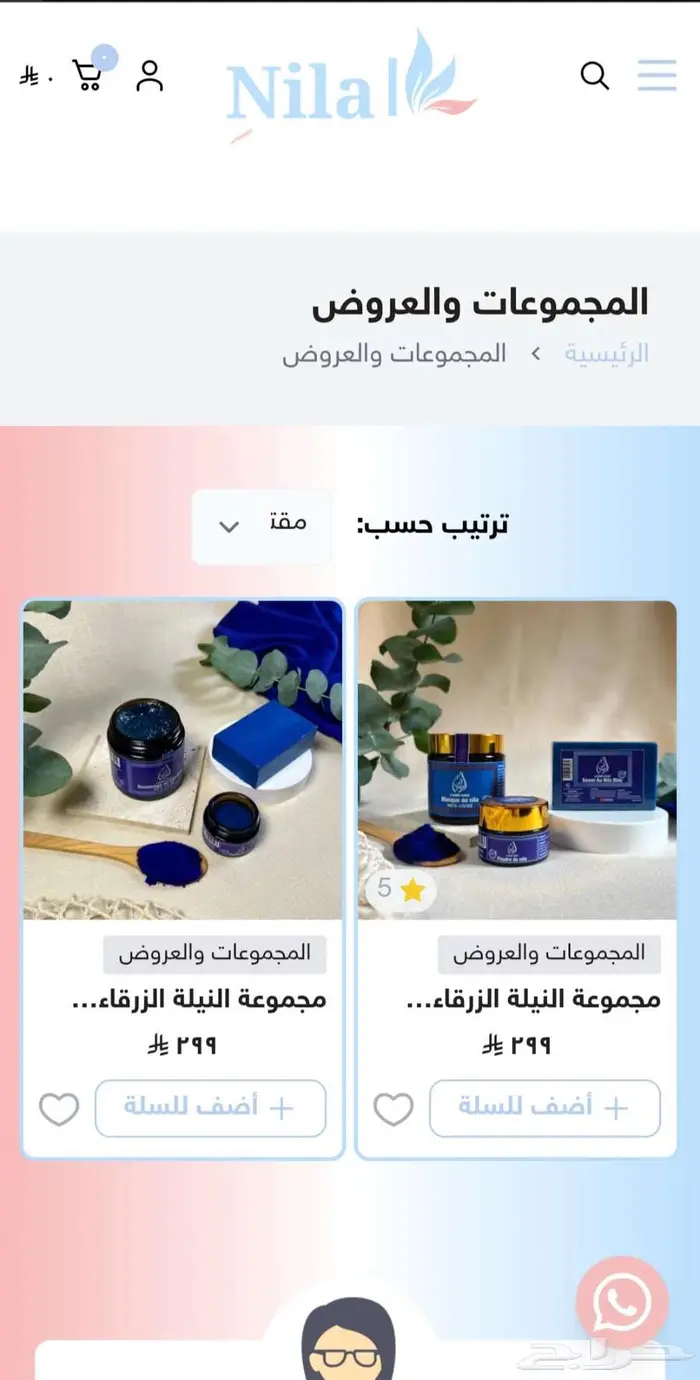Open the store search
This screenshot has width=700, height=1380.
click(595, 76)
